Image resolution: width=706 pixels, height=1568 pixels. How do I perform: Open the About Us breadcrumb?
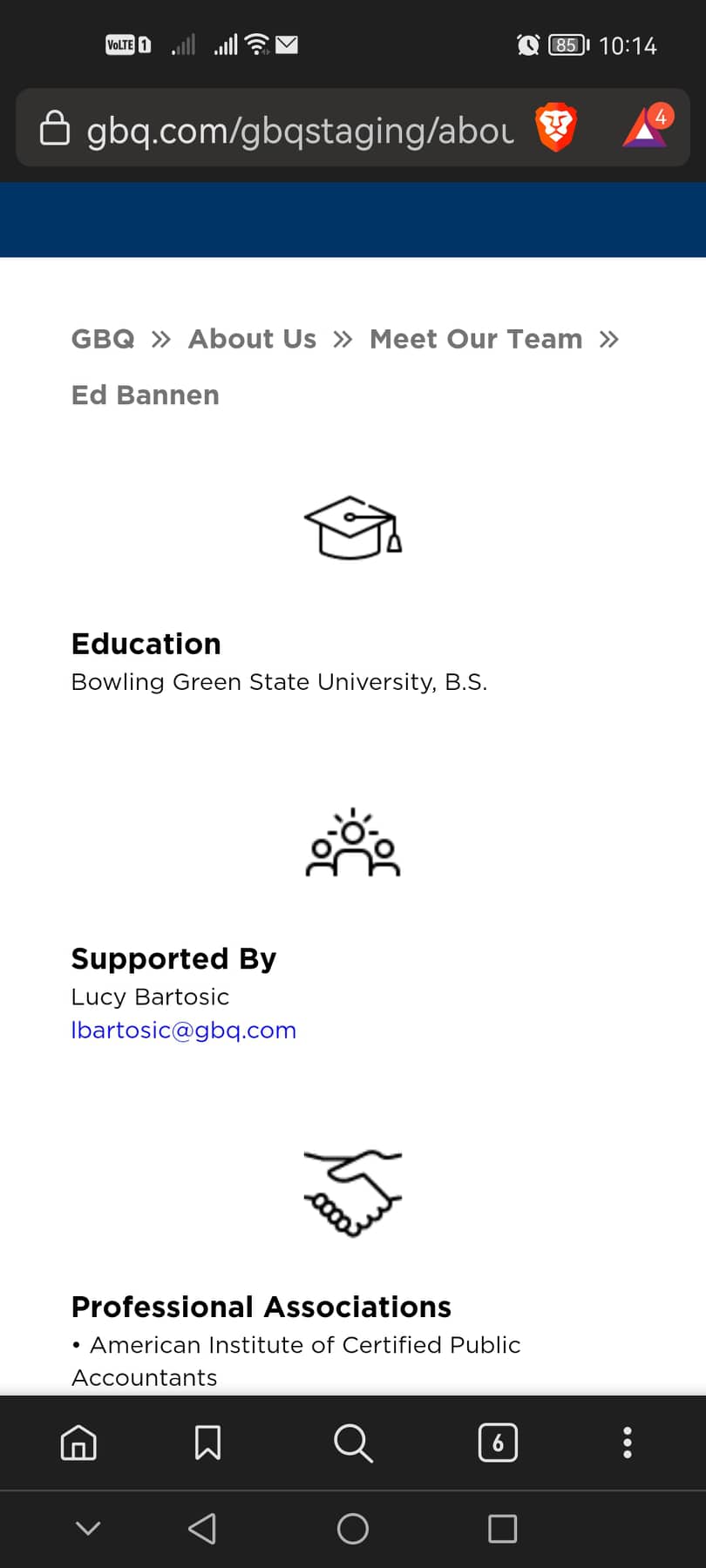click(x=252, y=339)
